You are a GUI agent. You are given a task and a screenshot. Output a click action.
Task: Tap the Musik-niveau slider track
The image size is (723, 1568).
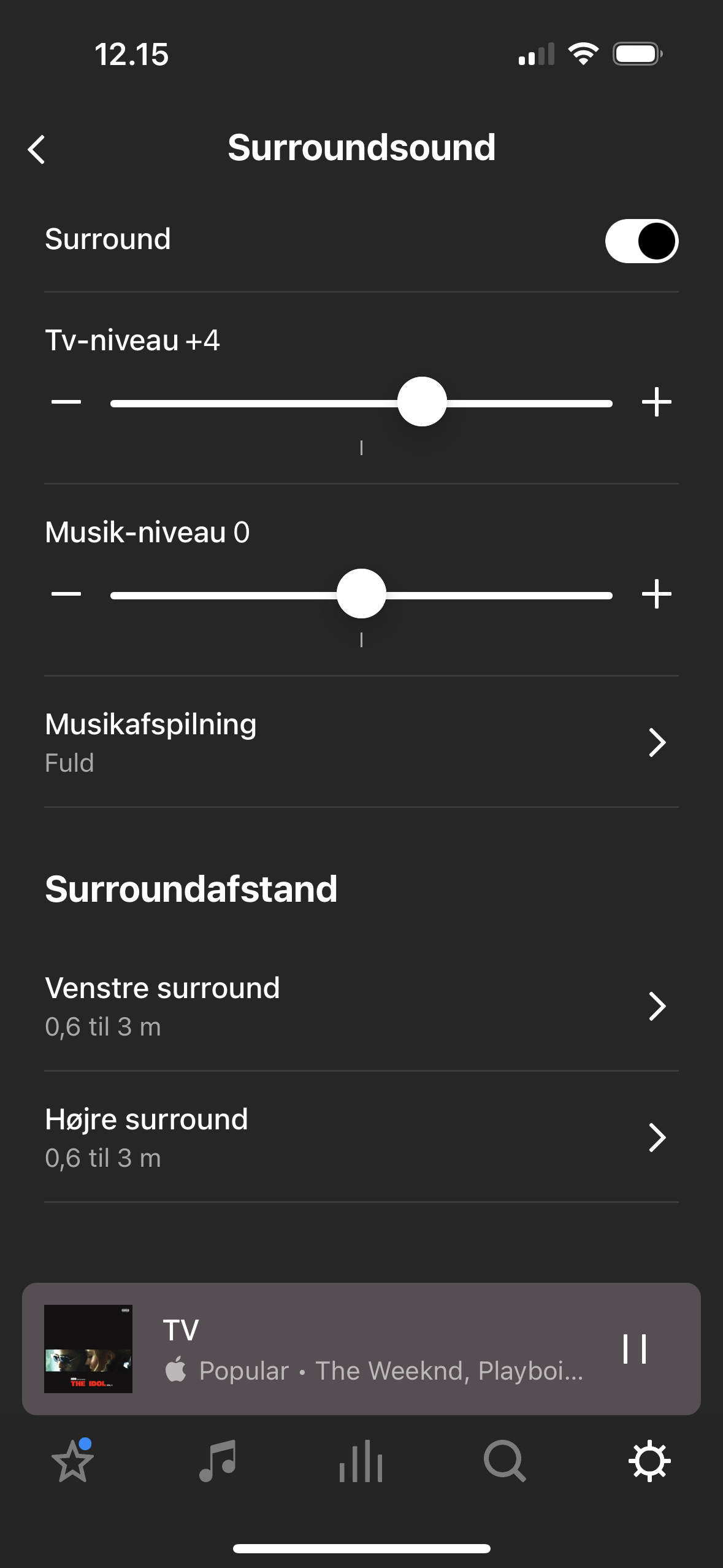point(361,594)
